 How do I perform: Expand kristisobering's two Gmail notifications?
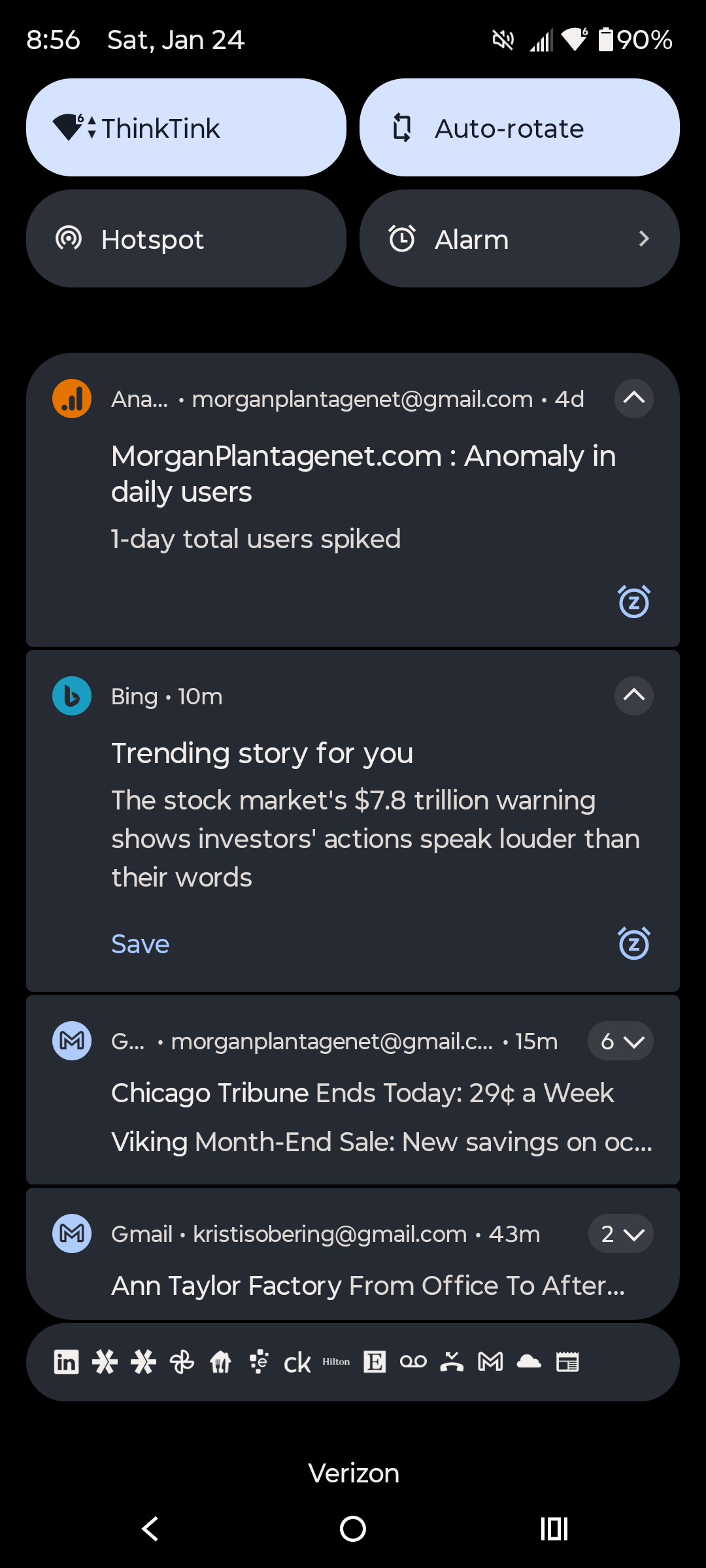point(620,1233)
